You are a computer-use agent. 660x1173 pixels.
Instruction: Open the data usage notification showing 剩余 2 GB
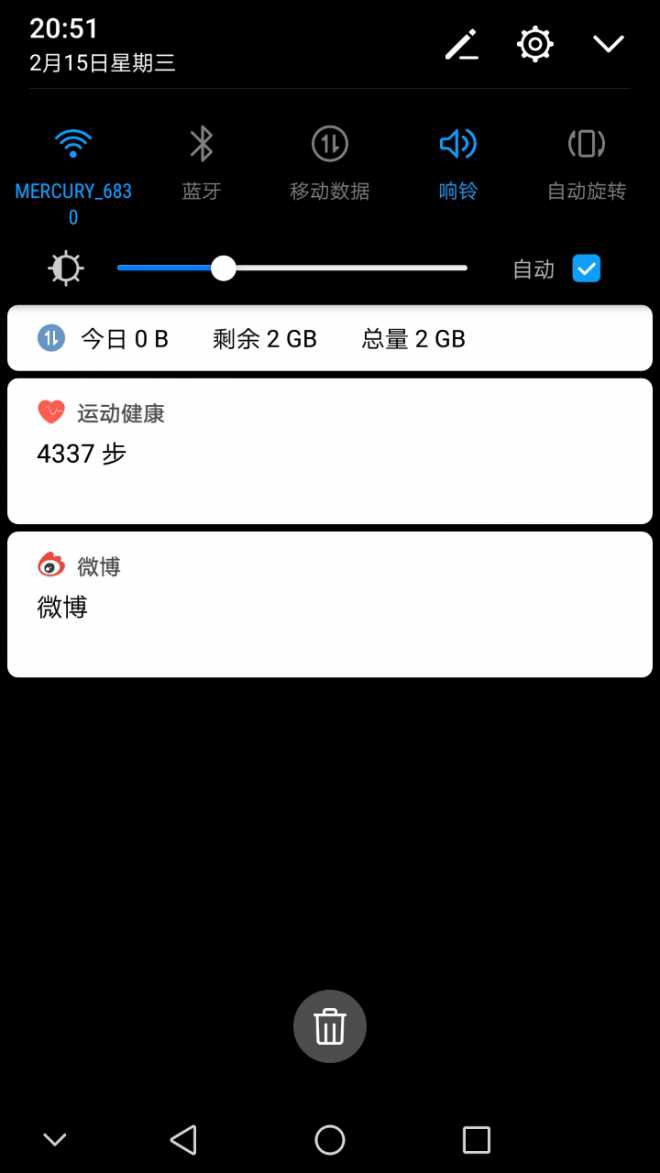point(330,339)
